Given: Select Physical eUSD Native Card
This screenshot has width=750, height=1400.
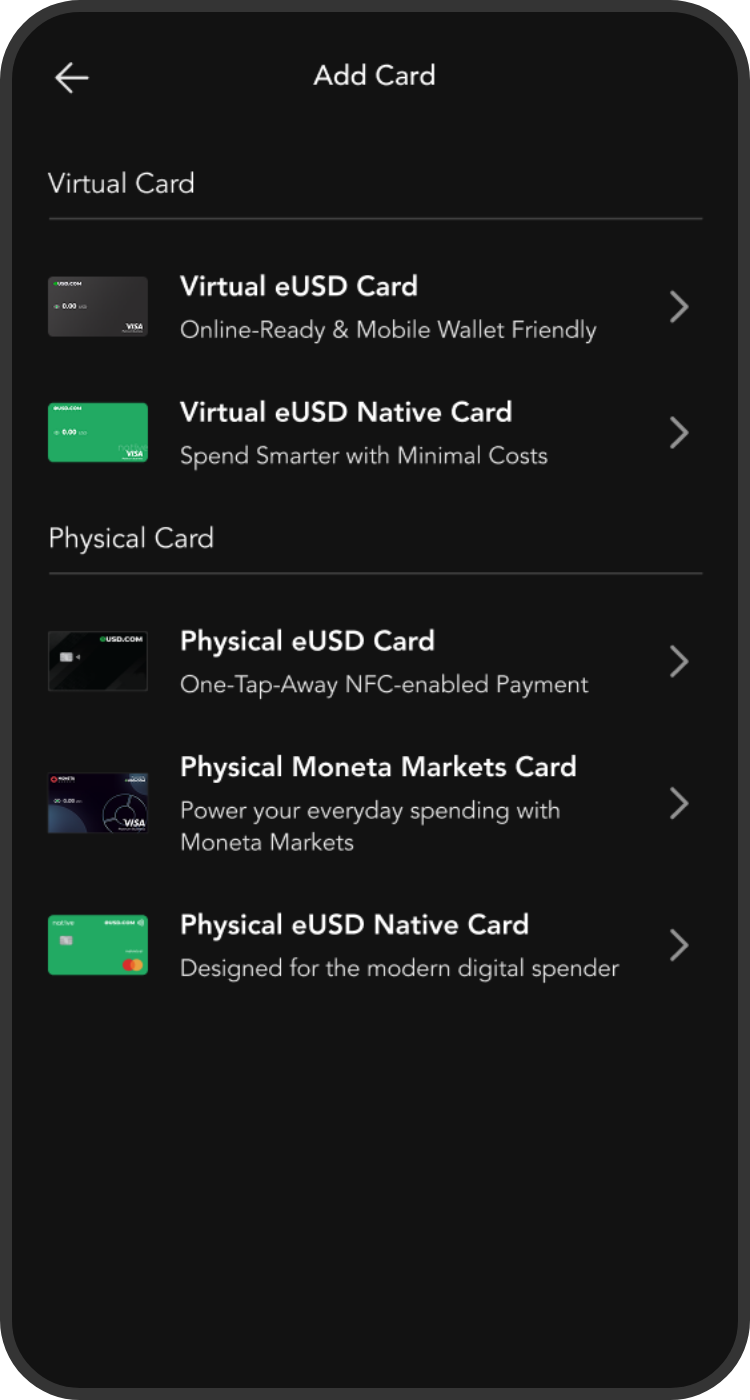Looking at the screenshot, I should coord(375,945).
